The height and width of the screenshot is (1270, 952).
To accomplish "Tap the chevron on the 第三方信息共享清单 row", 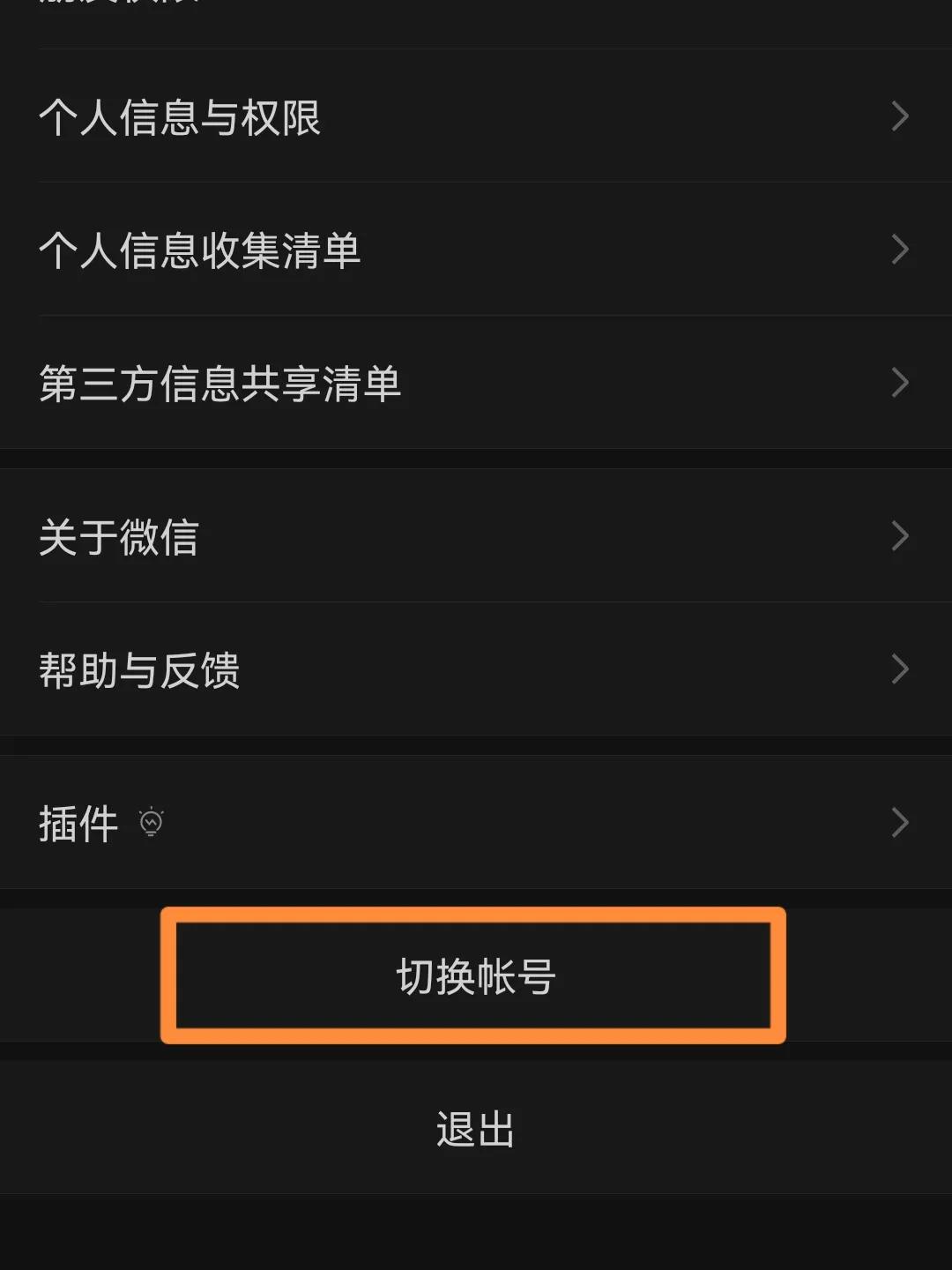I will tap(900, 383).
